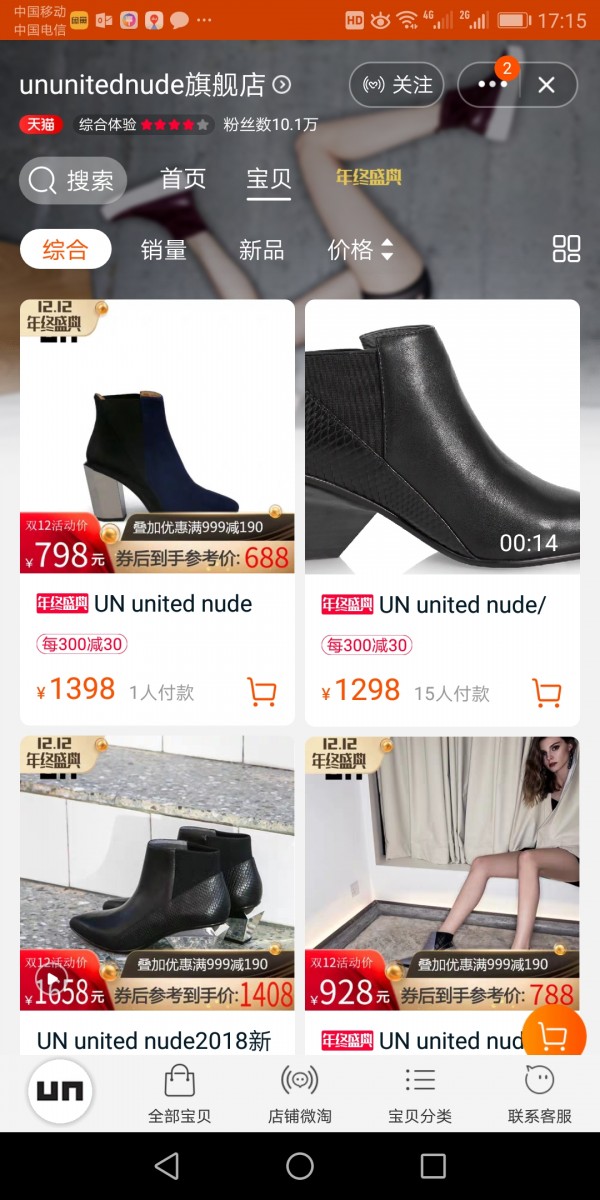
Task: Open the floating orange shopping cart
Action: [554, 1036]
